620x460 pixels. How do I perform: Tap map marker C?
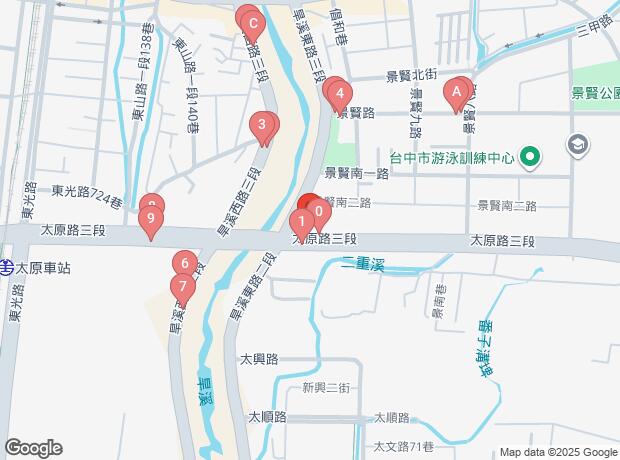click(x=252, y=22)
